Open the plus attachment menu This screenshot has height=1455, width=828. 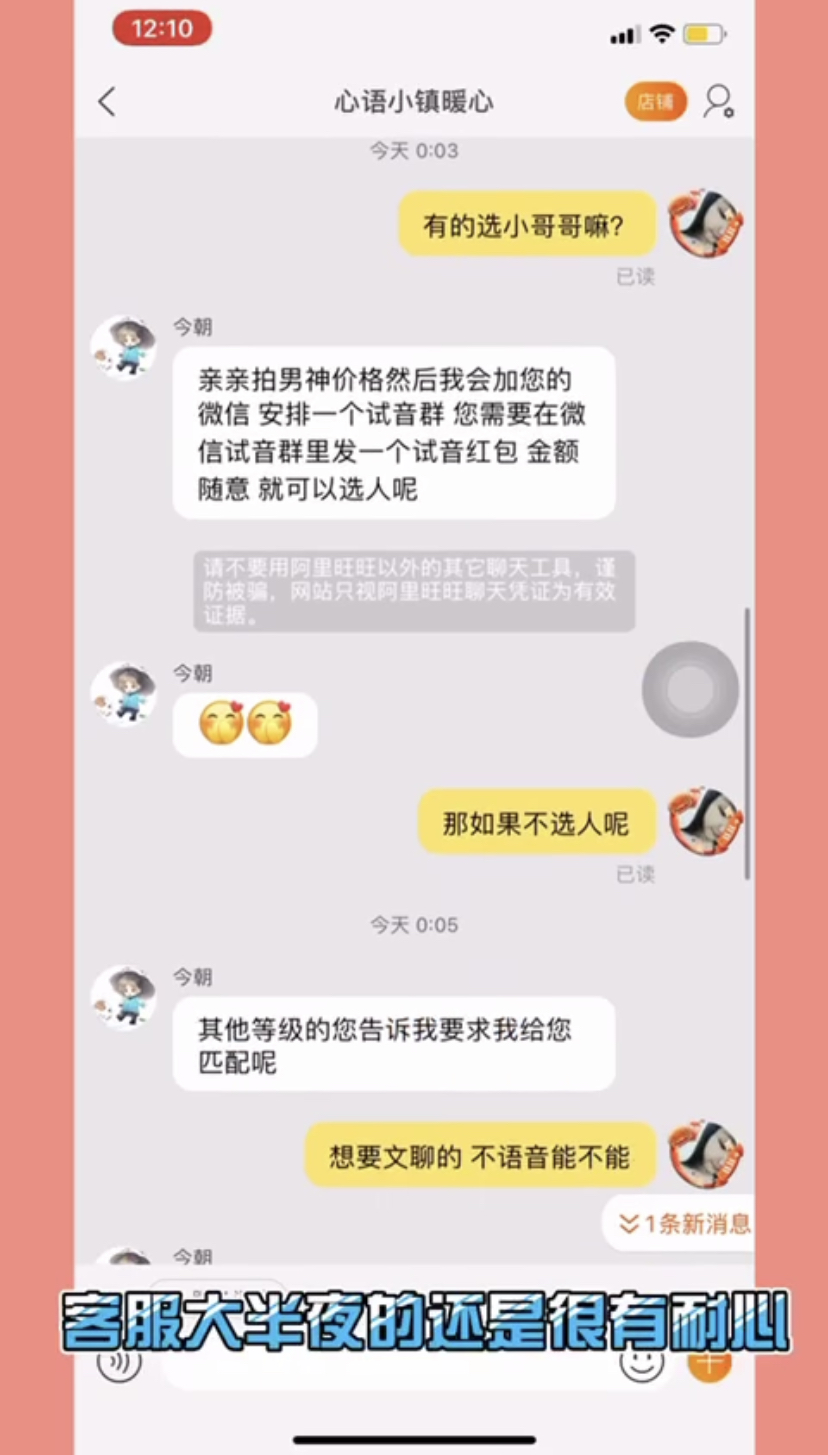(709, 1360)
